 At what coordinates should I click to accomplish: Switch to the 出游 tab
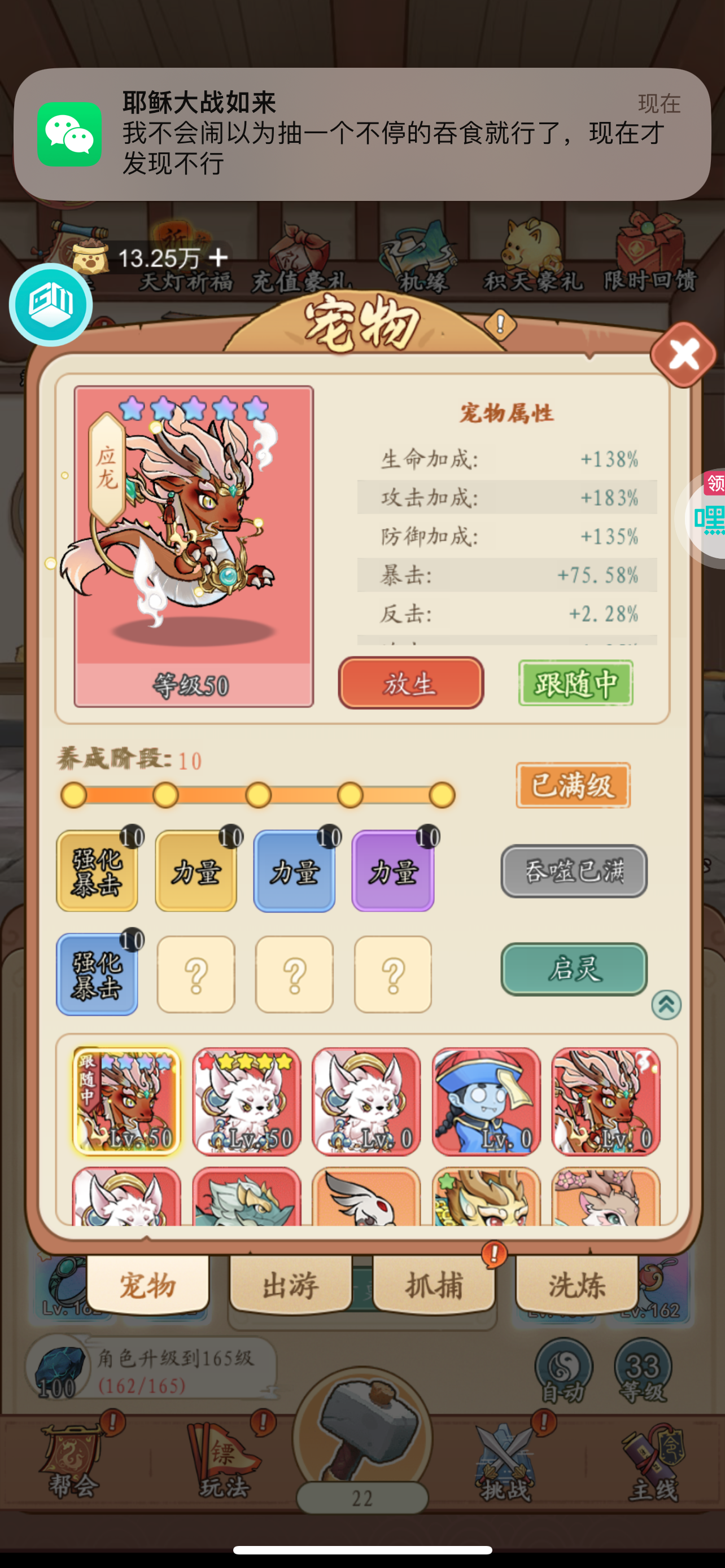(x=290, y=1286)
